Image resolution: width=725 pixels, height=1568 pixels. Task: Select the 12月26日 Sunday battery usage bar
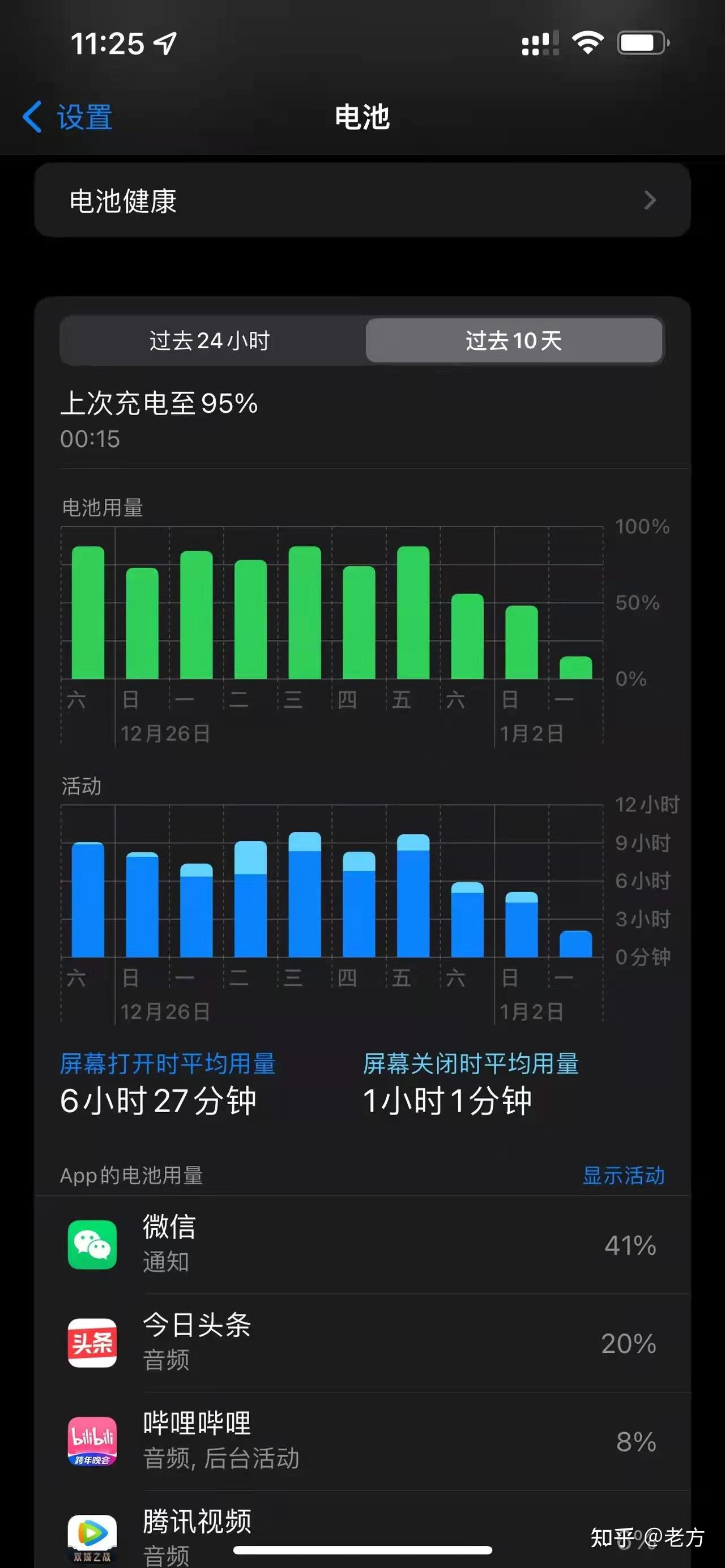[142, 623]
